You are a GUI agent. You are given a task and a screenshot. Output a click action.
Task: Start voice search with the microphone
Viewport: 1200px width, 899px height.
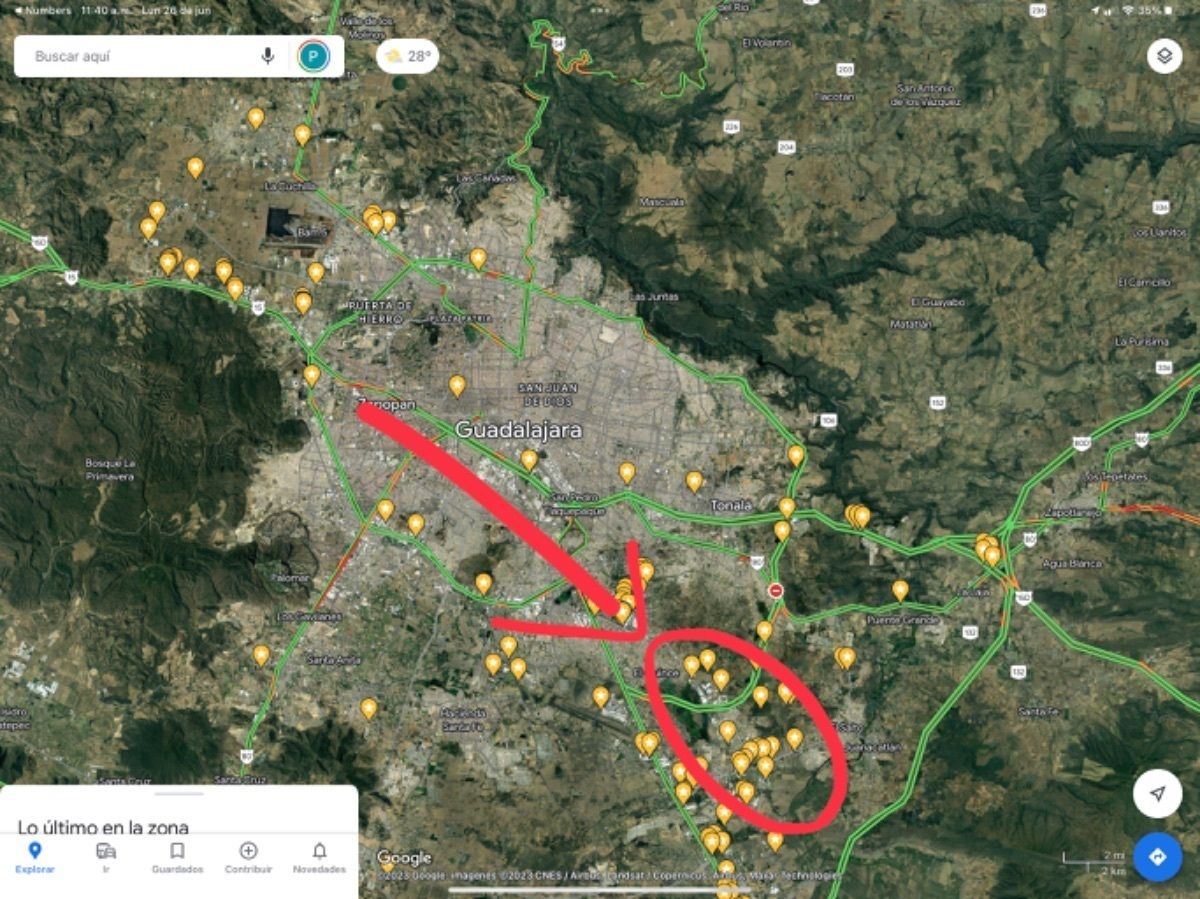(268, 56)
